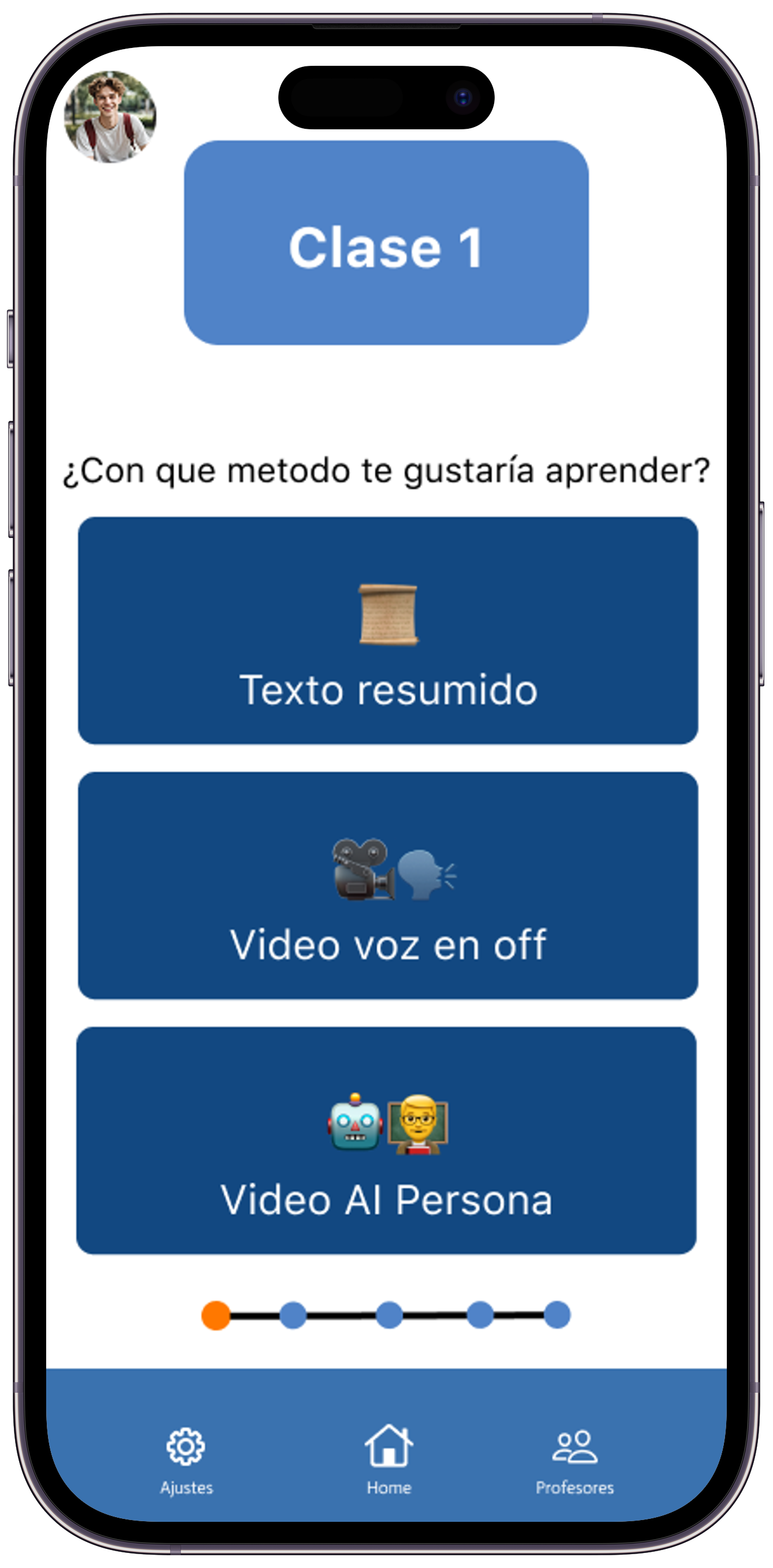Screen dimensions: 773x1568
Task: Go to the Home tab
Action: click(389, 1459)
